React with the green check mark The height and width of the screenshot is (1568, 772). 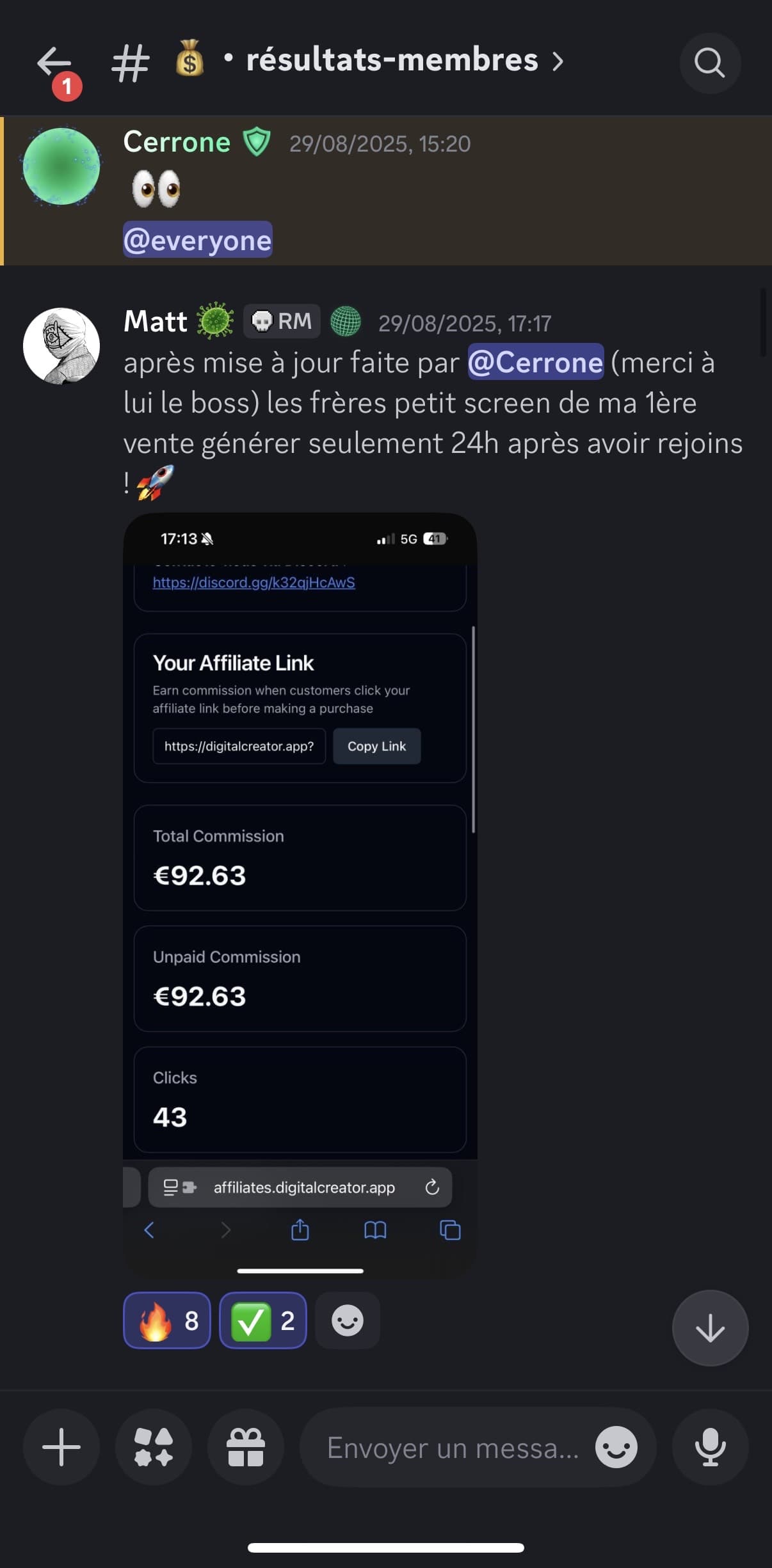pos(263,1320)
